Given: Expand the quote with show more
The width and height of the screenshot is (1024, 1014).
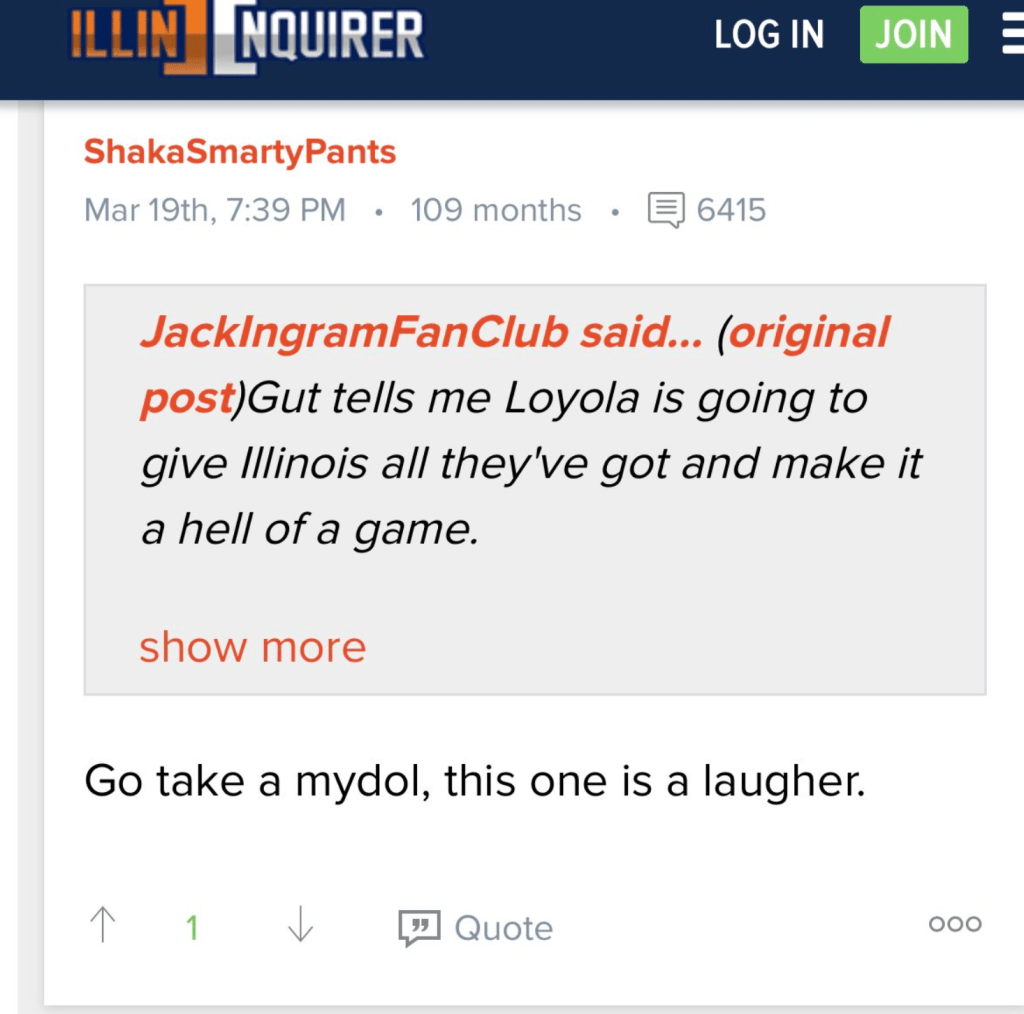Looking at the screenshot, I should coord(252,647).
